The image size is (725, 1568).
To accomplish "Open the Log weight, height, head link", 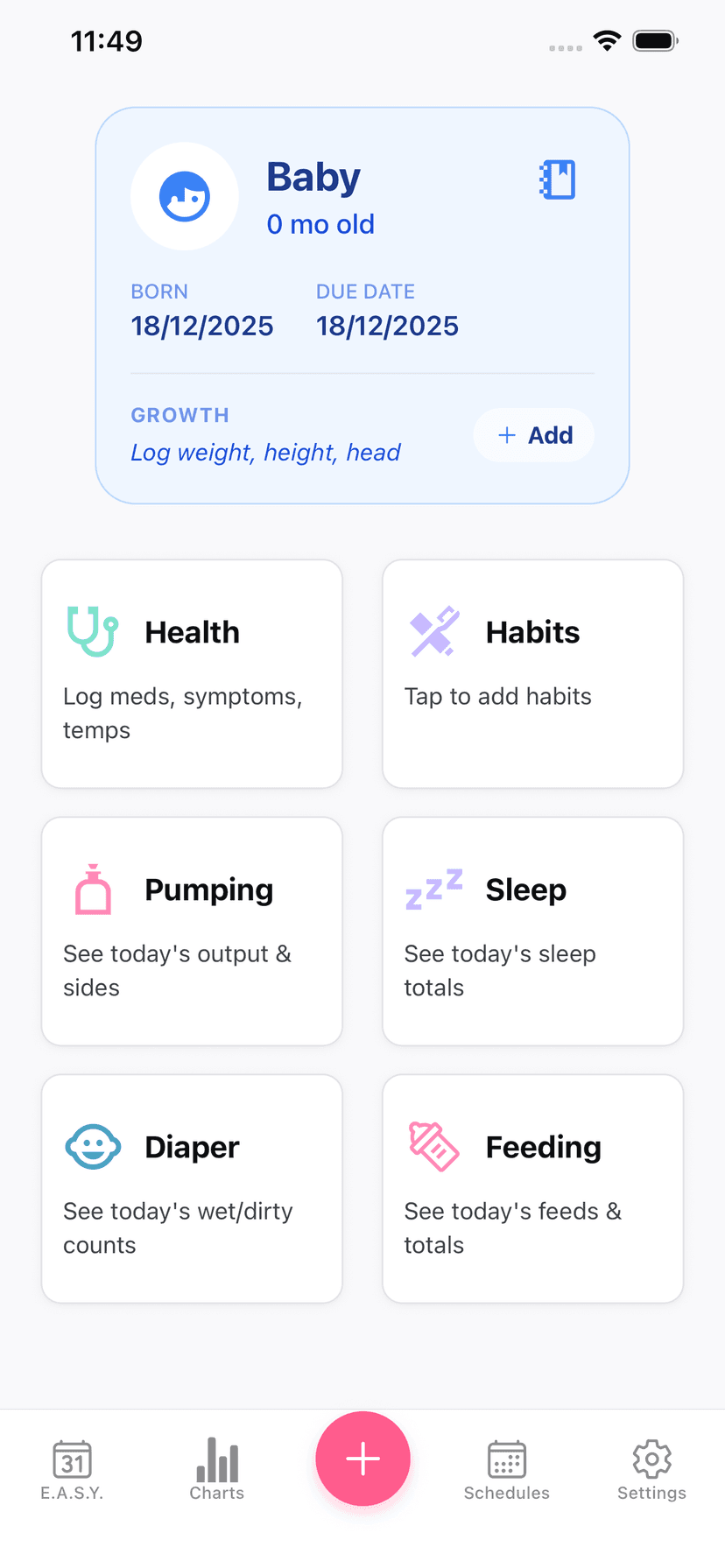I will click(265, 453).
